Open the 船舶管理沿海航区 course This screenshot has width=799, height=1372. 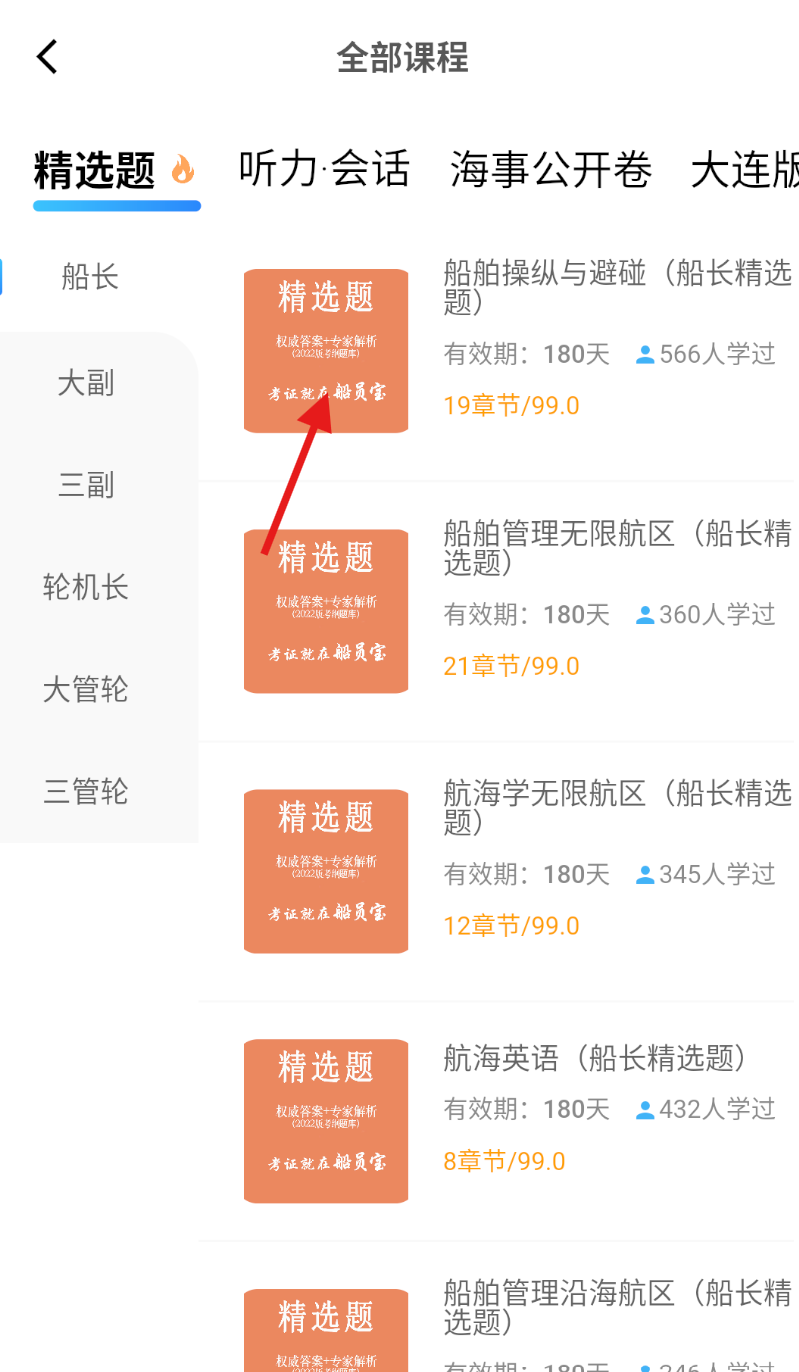click(616, 1306)
